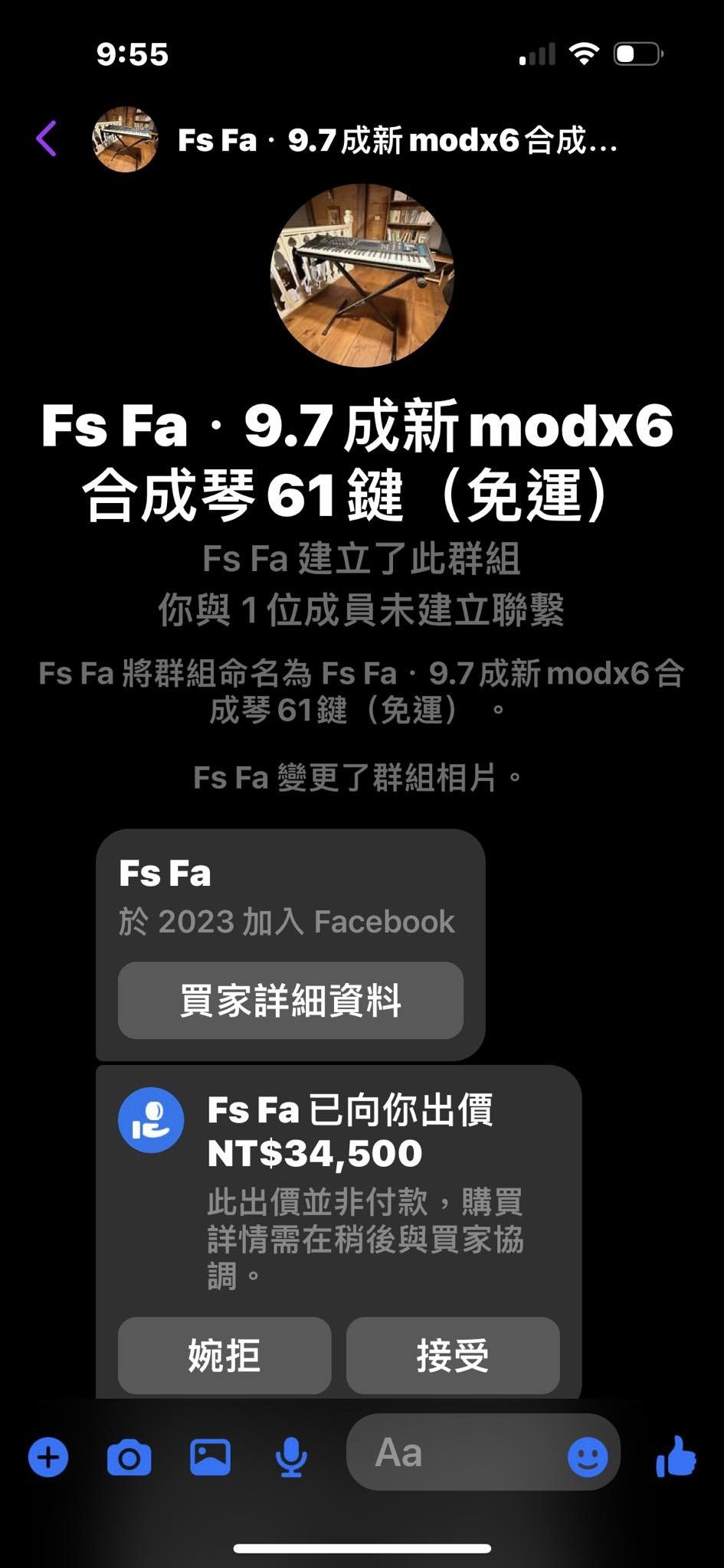
Task: Tap the large group photo
Action: click(362, 275)
